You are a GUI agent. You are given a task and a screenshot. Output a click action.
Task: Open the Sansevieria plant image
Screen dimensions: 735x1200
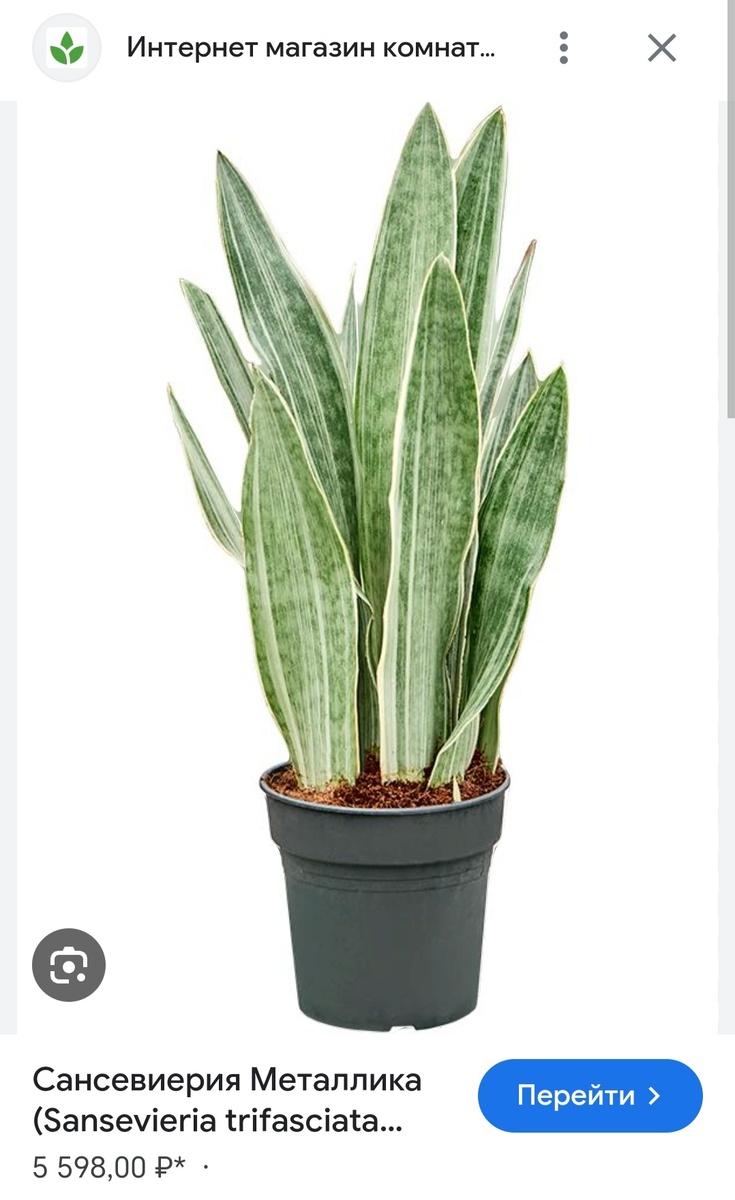pyautogui.click(x=367, y=567)
